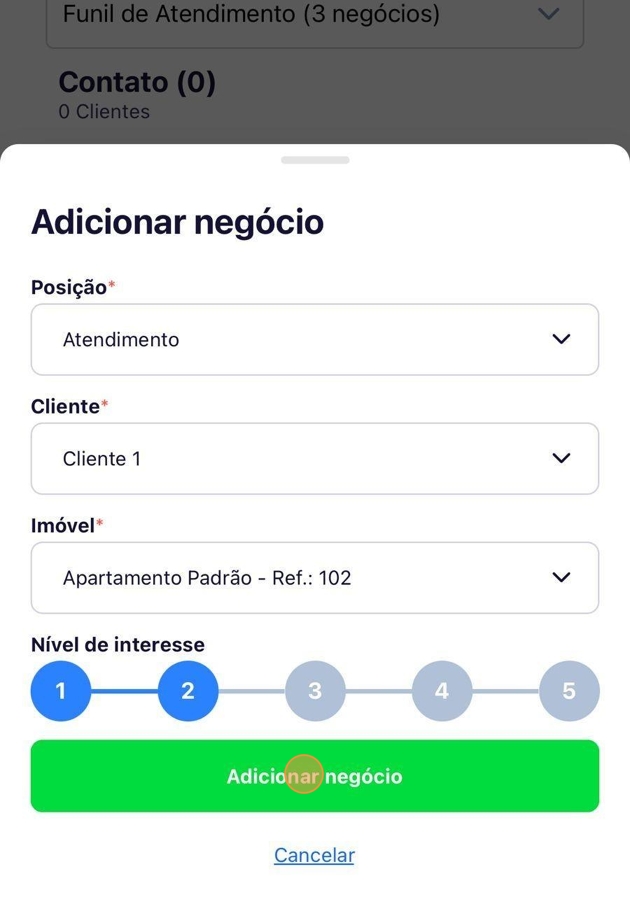Open the Posição dropdown showing Atendimento

coord(314,340)
